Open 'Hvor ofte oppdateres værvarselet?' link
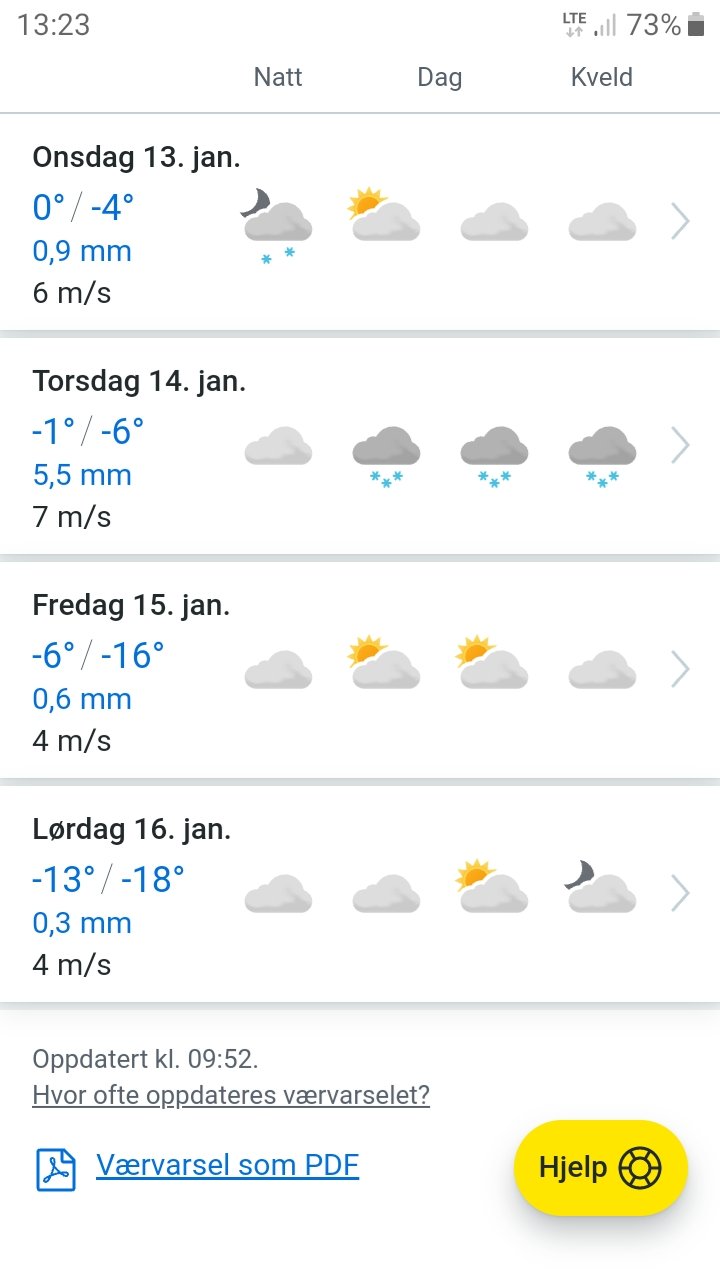 click(231, 1095)
